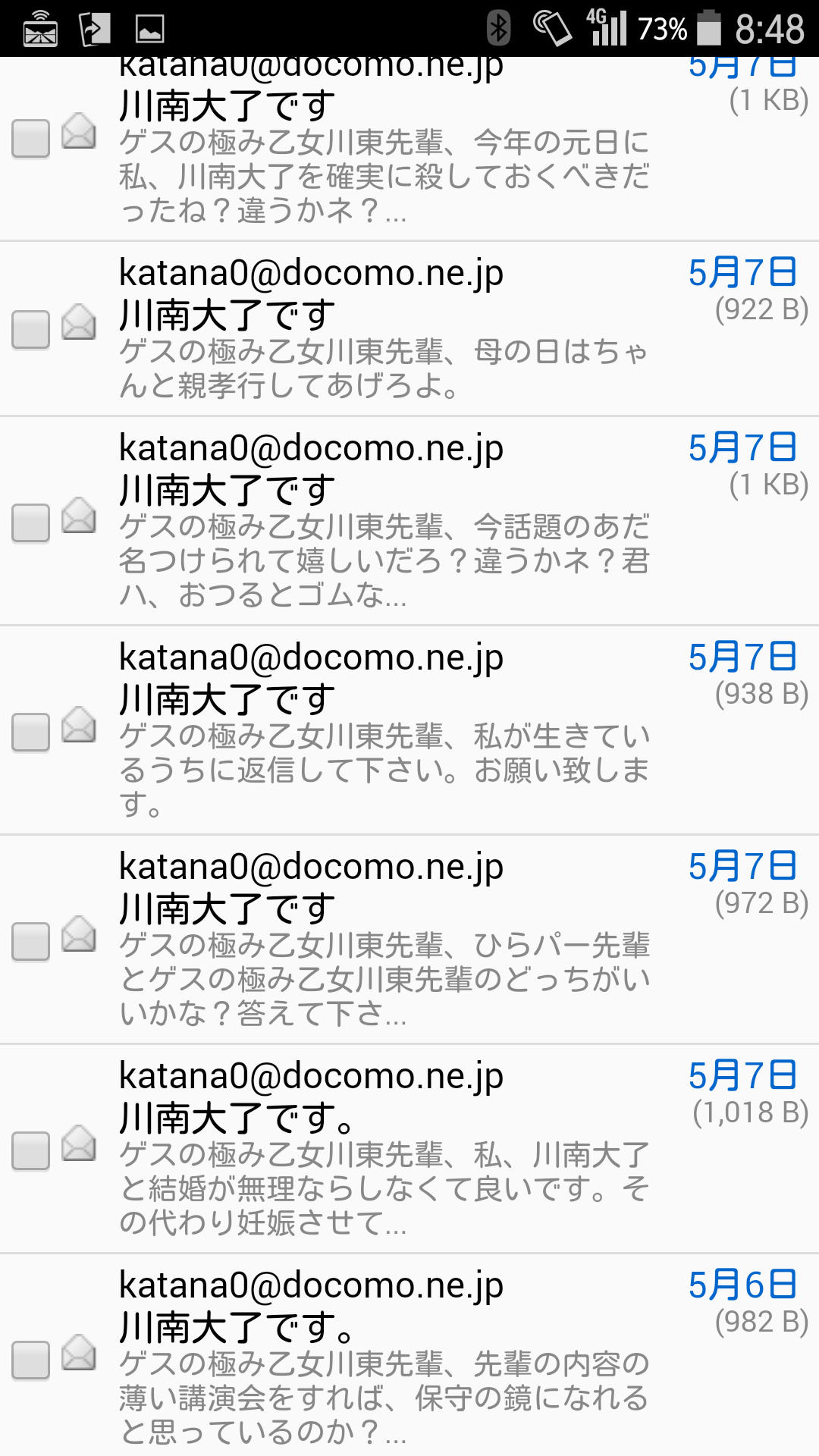Open the email about ひらパー先輩 (972 B)
The image size is (819, 1456).
click(409, 940)
